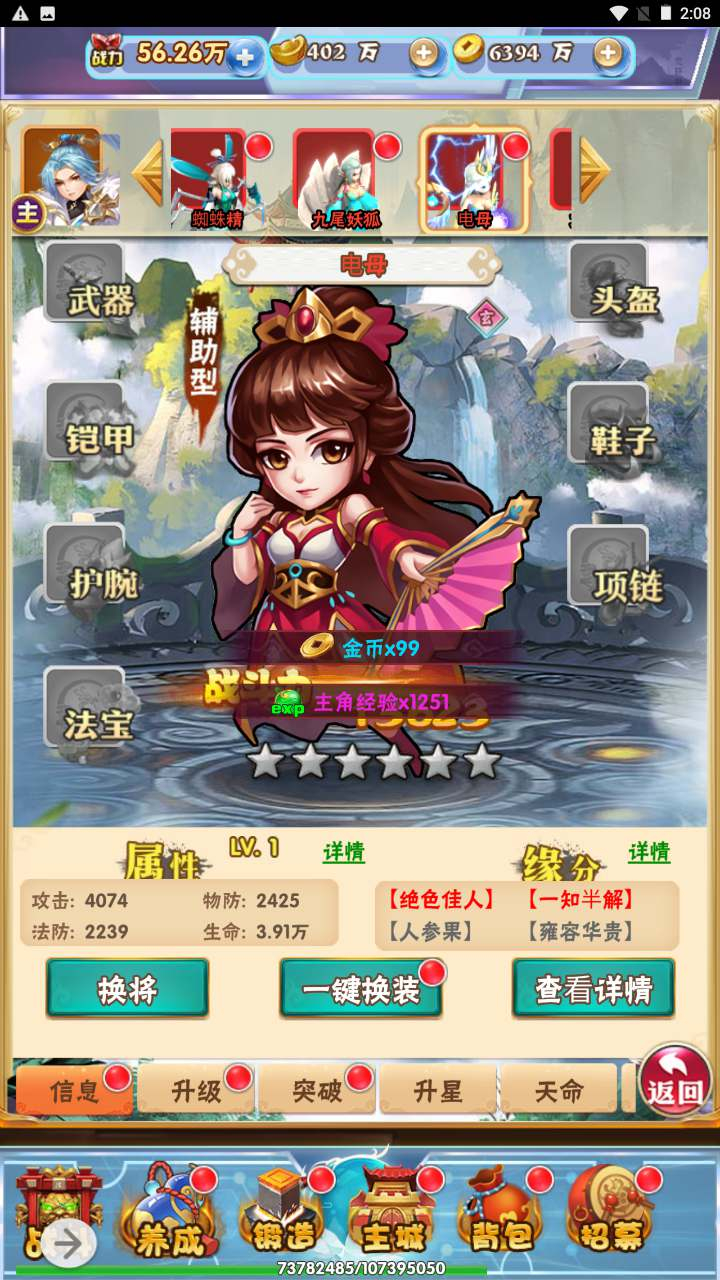
Task: Select the 法宝 slot
Action: coord(92,708)
